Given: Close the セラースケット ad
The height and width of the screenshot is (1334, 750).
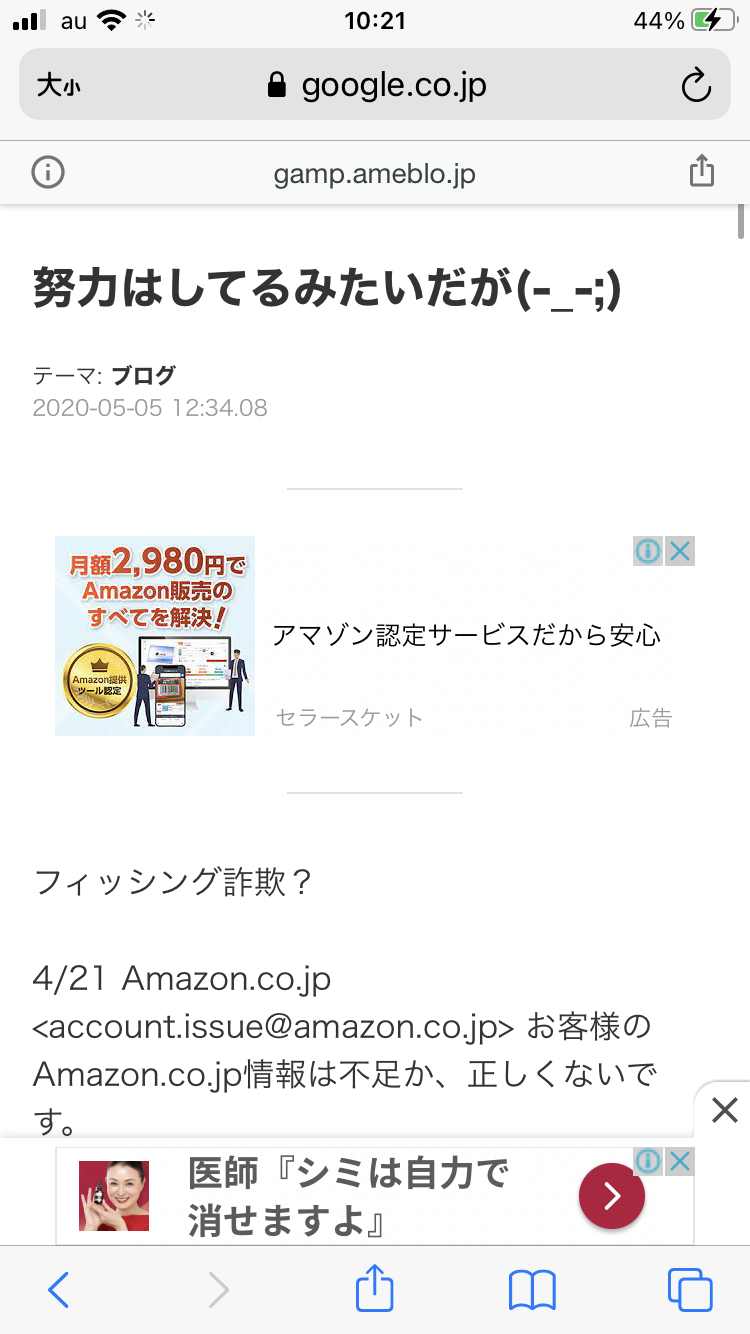Looking at the screenshot, I should (x=680, y=551).
